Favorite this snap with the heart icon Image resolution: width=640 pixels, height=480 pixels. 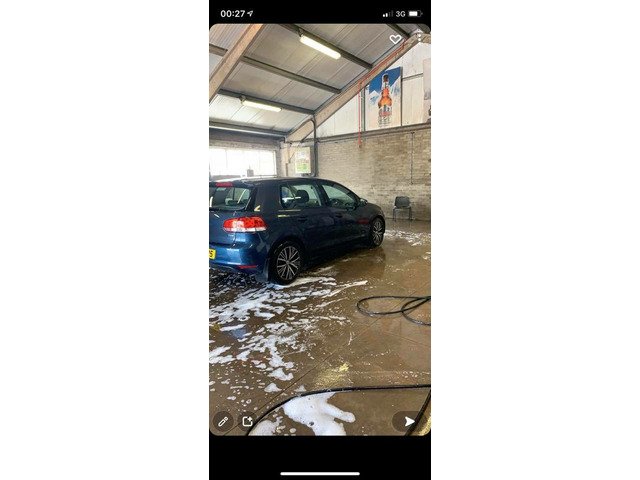(396, 39)
